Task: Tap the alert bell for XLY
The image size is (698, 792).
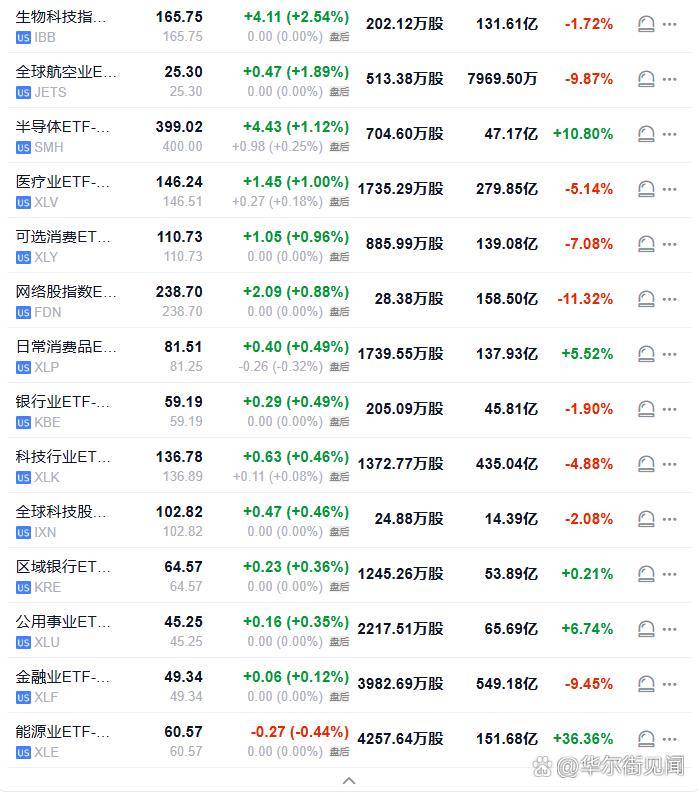Action: pos(646,244)
